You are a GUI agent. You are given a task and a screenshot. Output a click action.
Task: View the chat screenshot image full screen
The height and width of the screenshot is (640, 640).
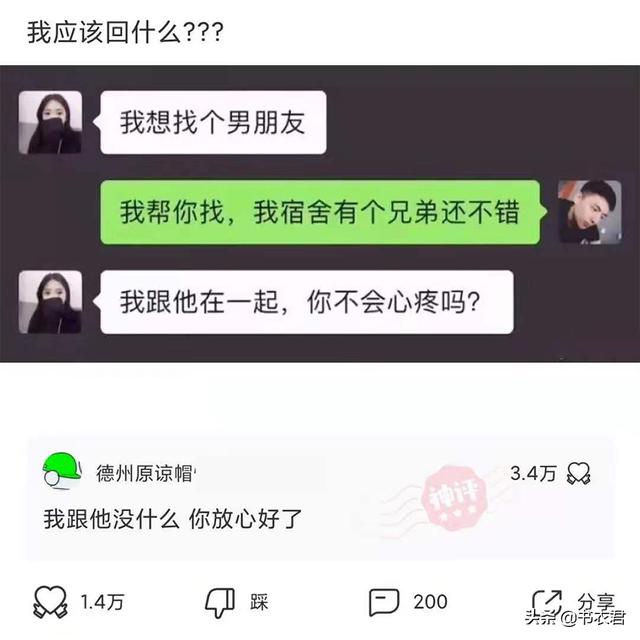320,214
